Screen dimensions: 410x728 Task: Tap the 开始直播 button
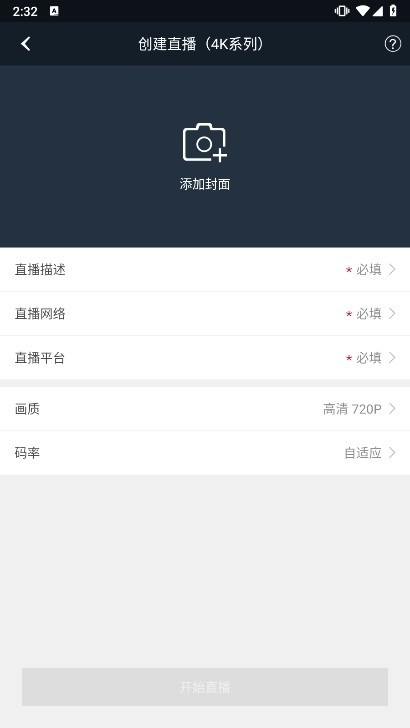click(x=205, y=687)
